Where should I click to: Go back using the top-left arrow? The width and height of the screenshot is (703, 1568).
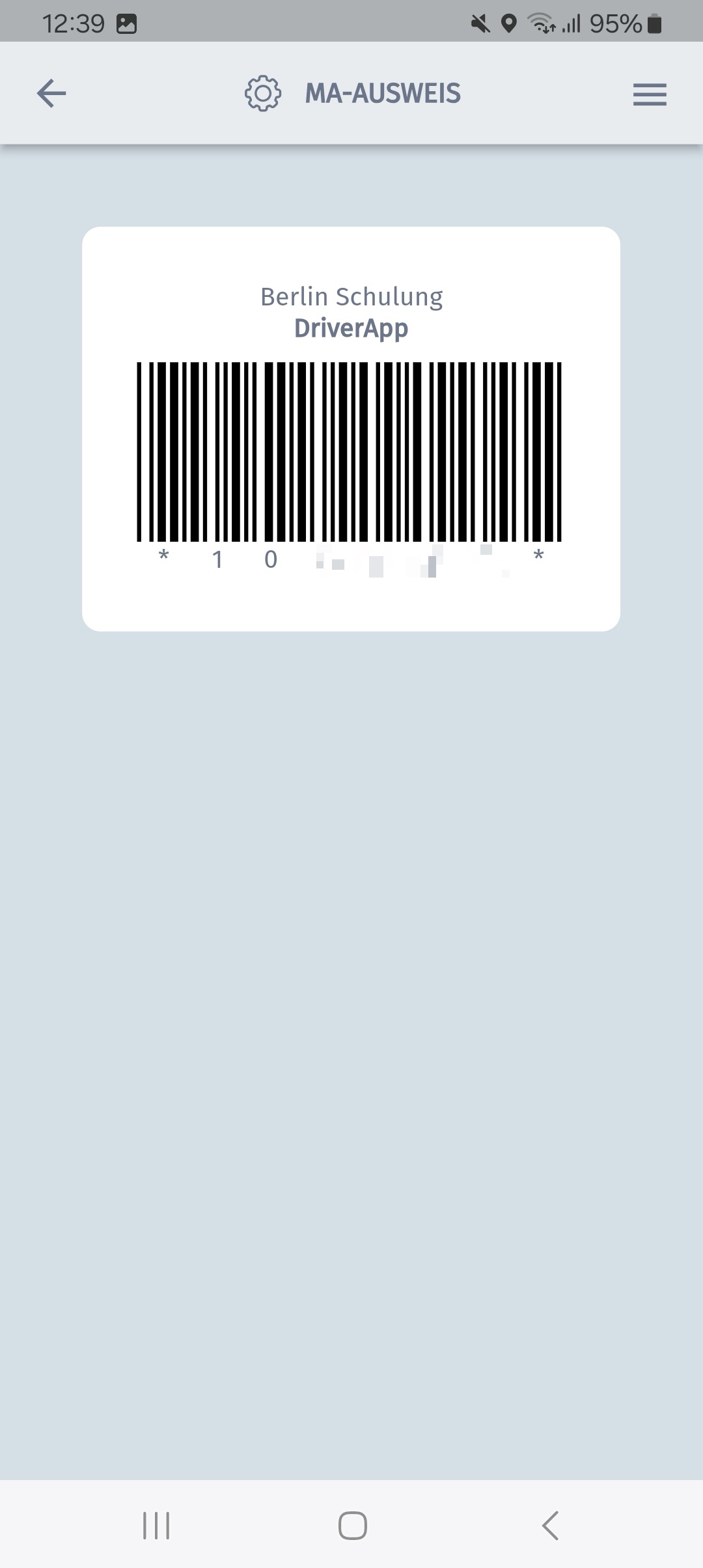(x=51, y=93)
